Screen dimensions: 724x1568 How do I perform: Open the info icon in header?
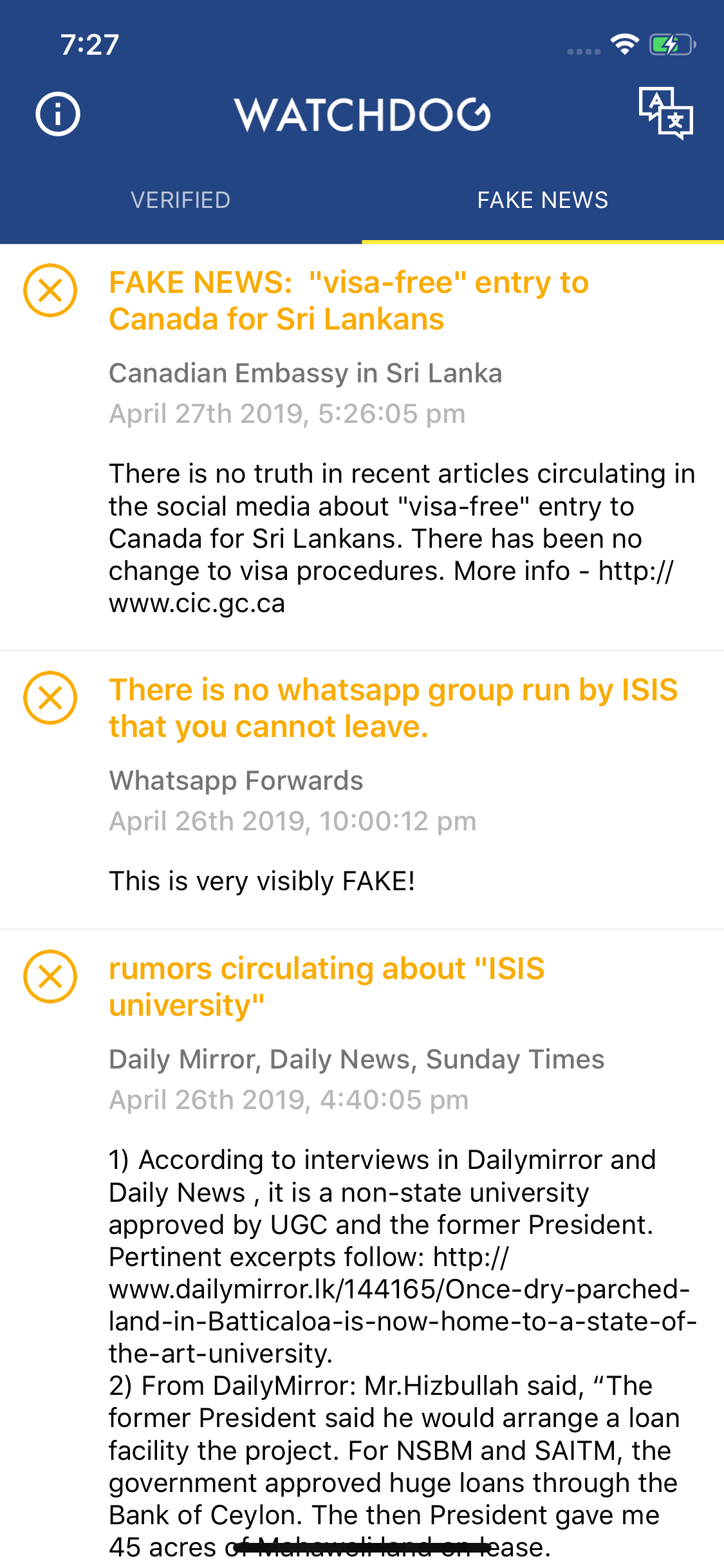pos(58,115)
